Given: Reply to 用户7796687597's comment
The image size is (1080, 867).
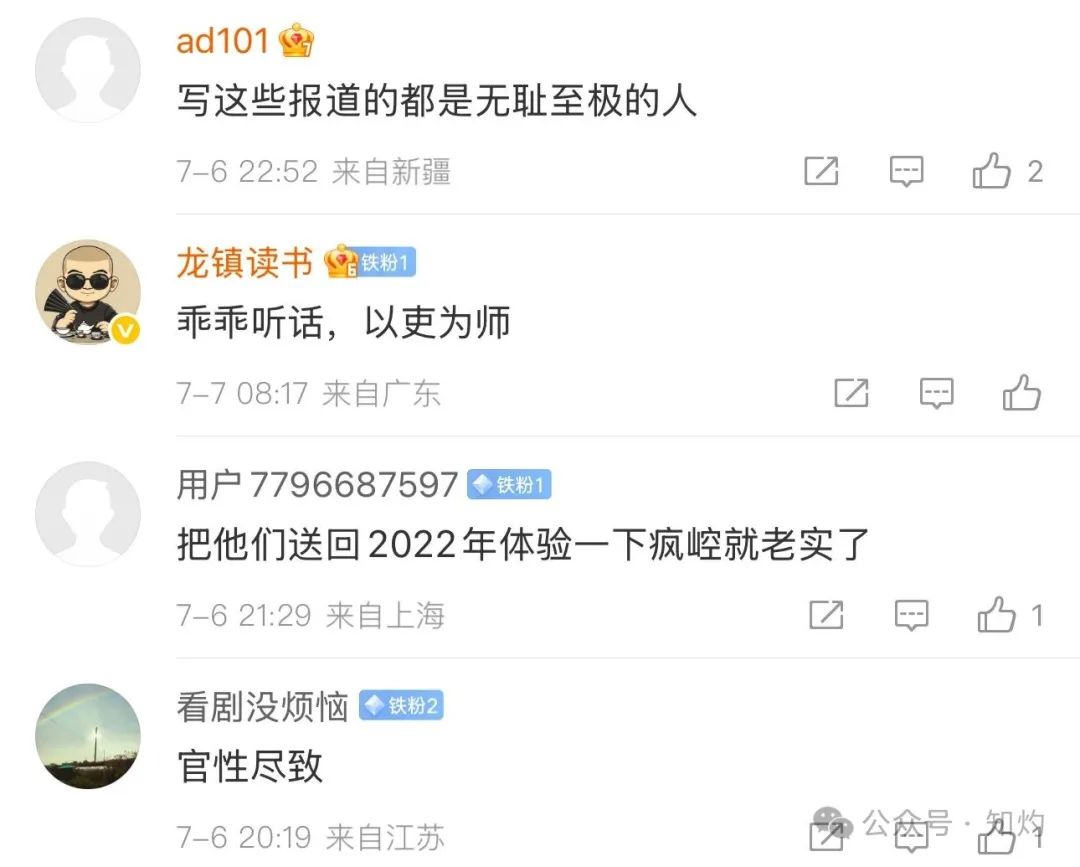Looking at the screenshot, I should (911, 615).
